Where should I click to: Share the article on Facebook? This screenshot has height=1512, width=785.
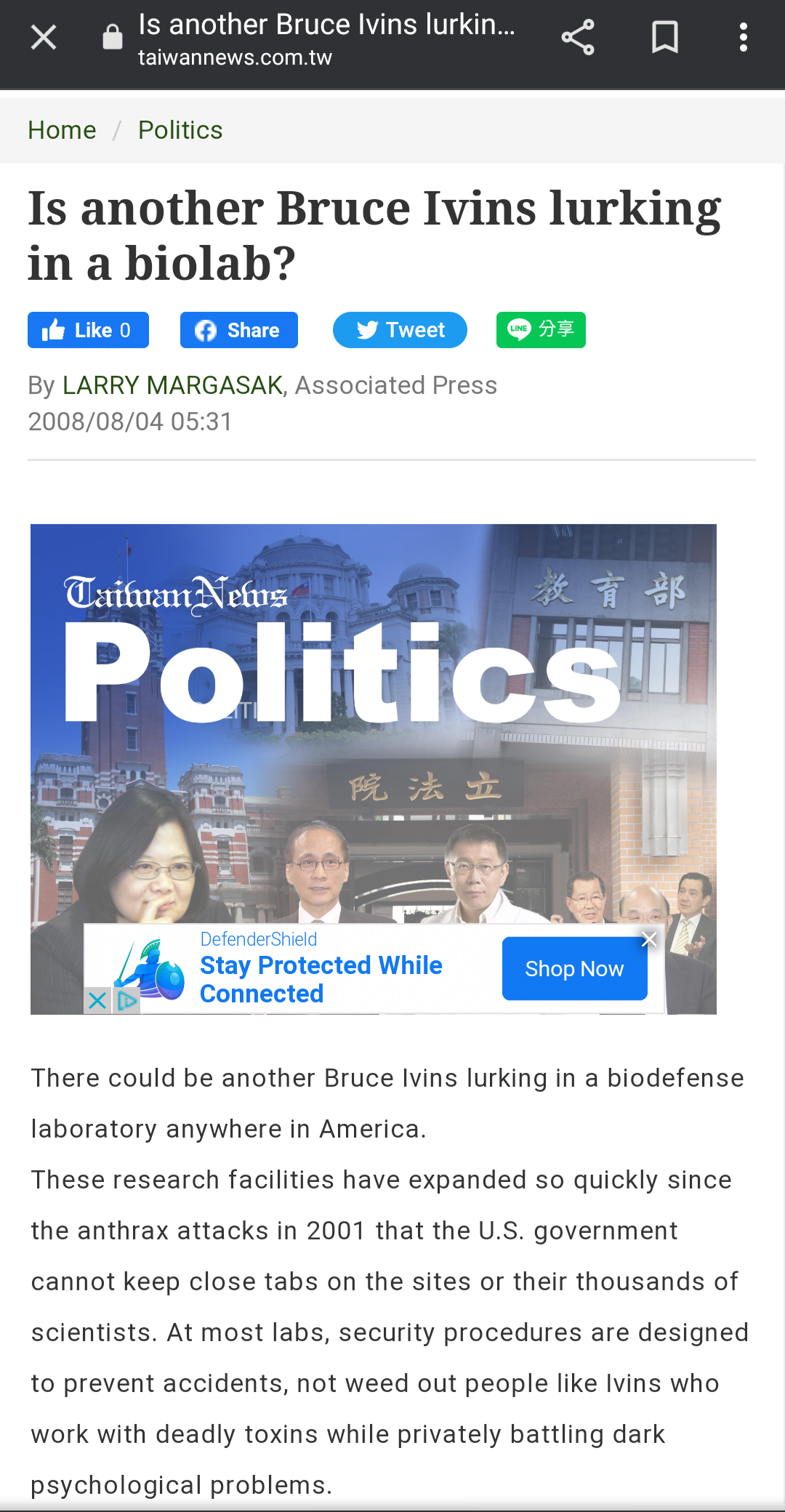pyautogui.click(x=239, y=330)
